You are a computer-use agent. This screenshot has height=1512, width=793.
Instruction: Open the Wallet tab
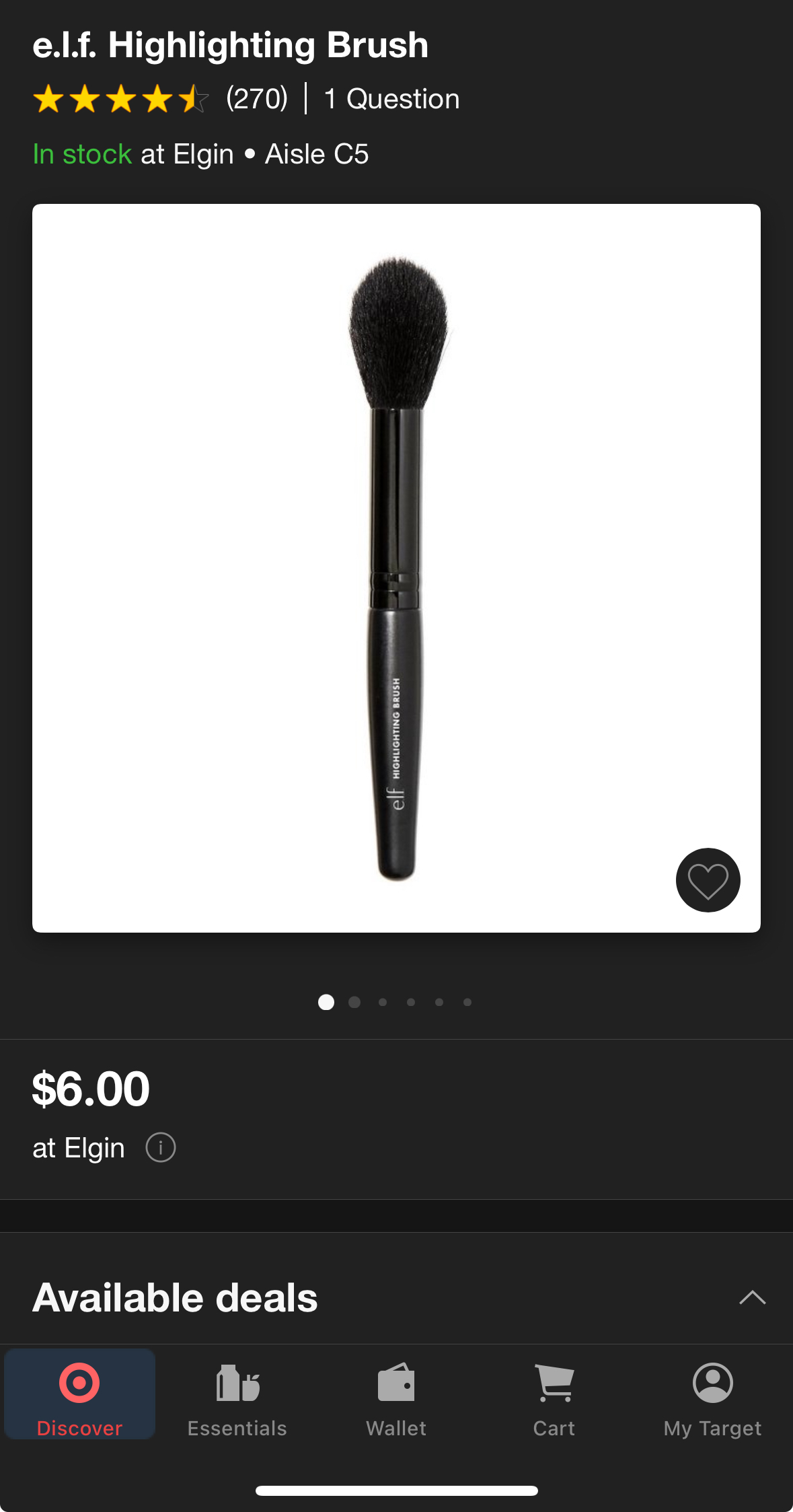[396, 1395]
